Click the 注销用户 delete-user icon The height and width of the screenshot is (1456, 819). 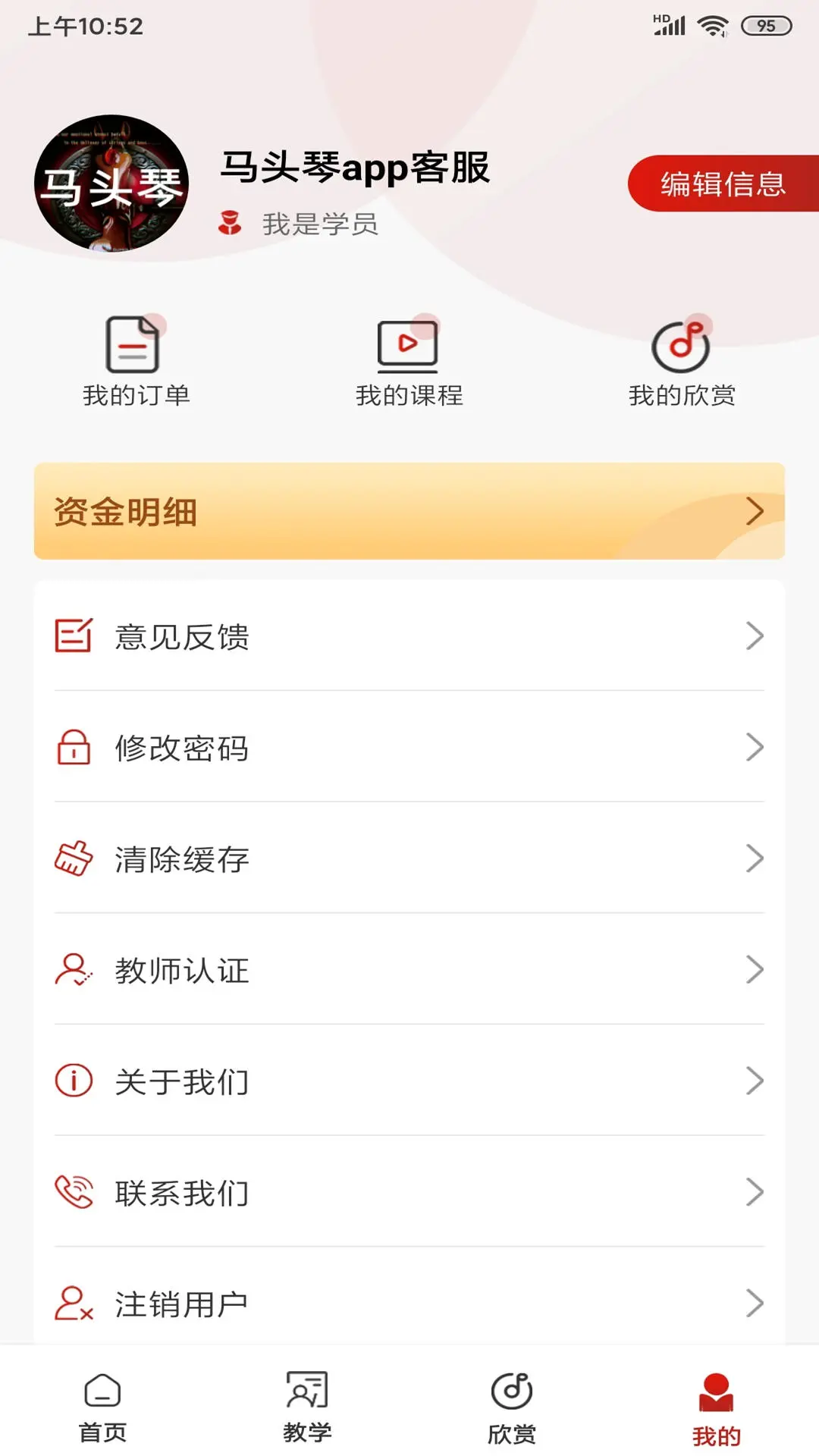[73, 1303]
